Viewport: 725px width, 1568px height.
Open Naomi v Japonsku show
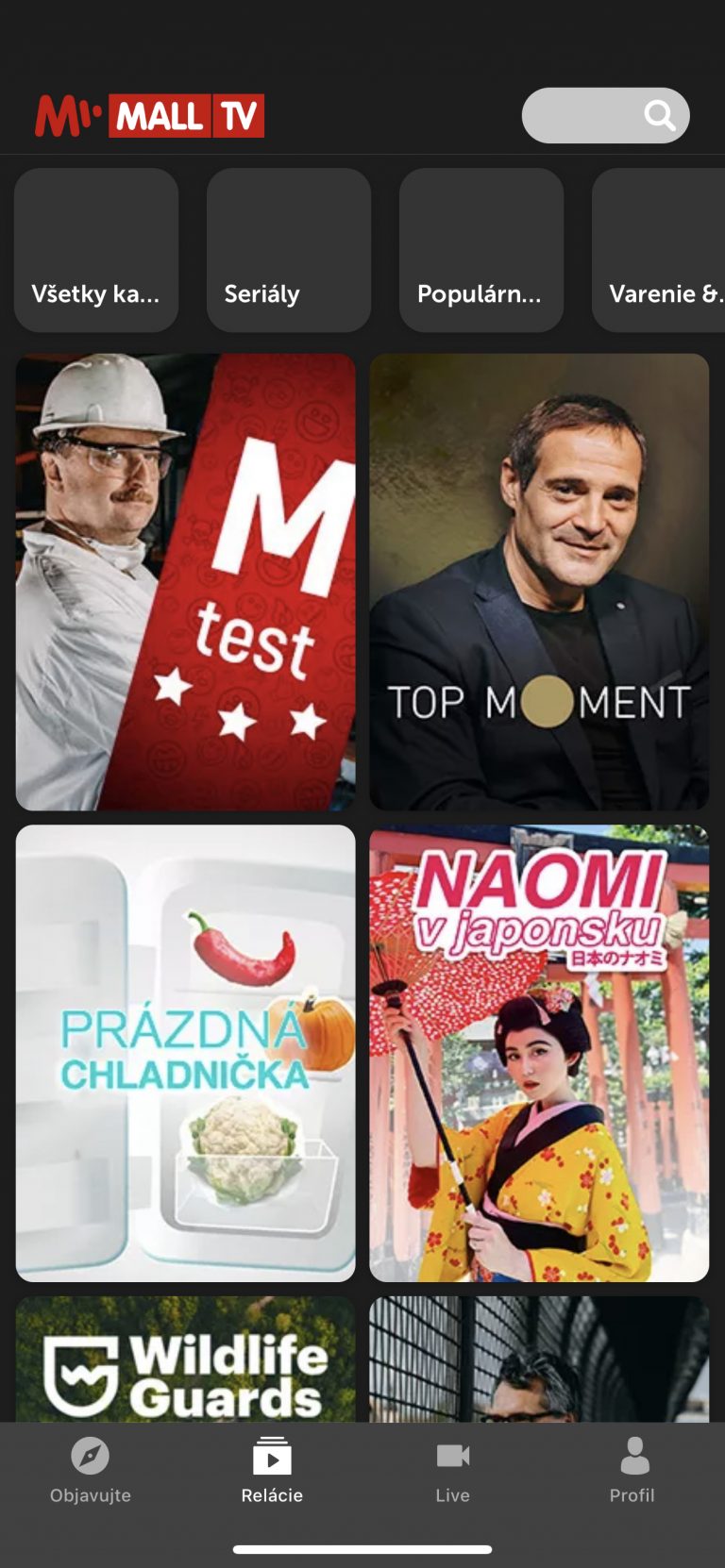pyautogui.click(x=539, y=1054)
